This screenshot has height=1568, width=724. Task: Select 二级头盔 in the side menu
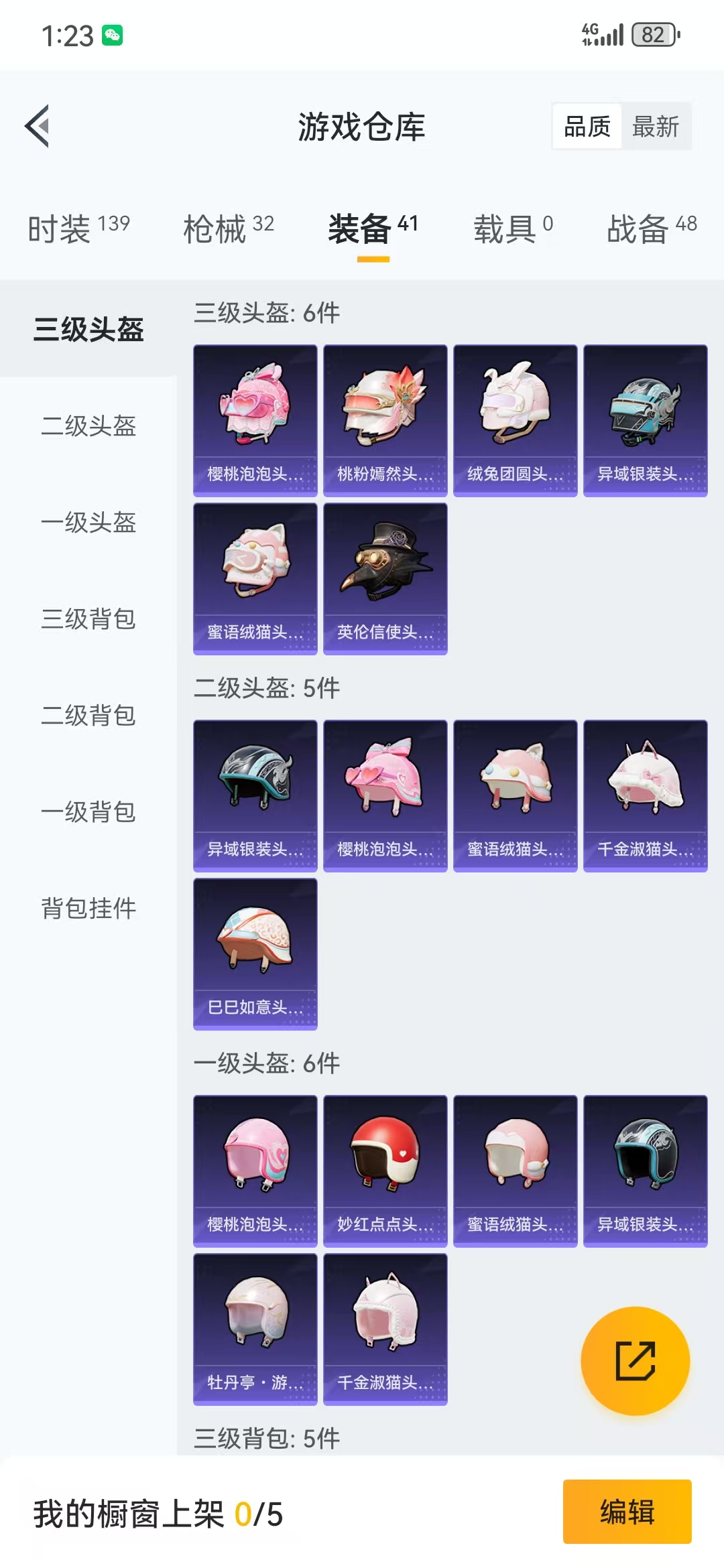pyautogui.click(x=88, y=426)
